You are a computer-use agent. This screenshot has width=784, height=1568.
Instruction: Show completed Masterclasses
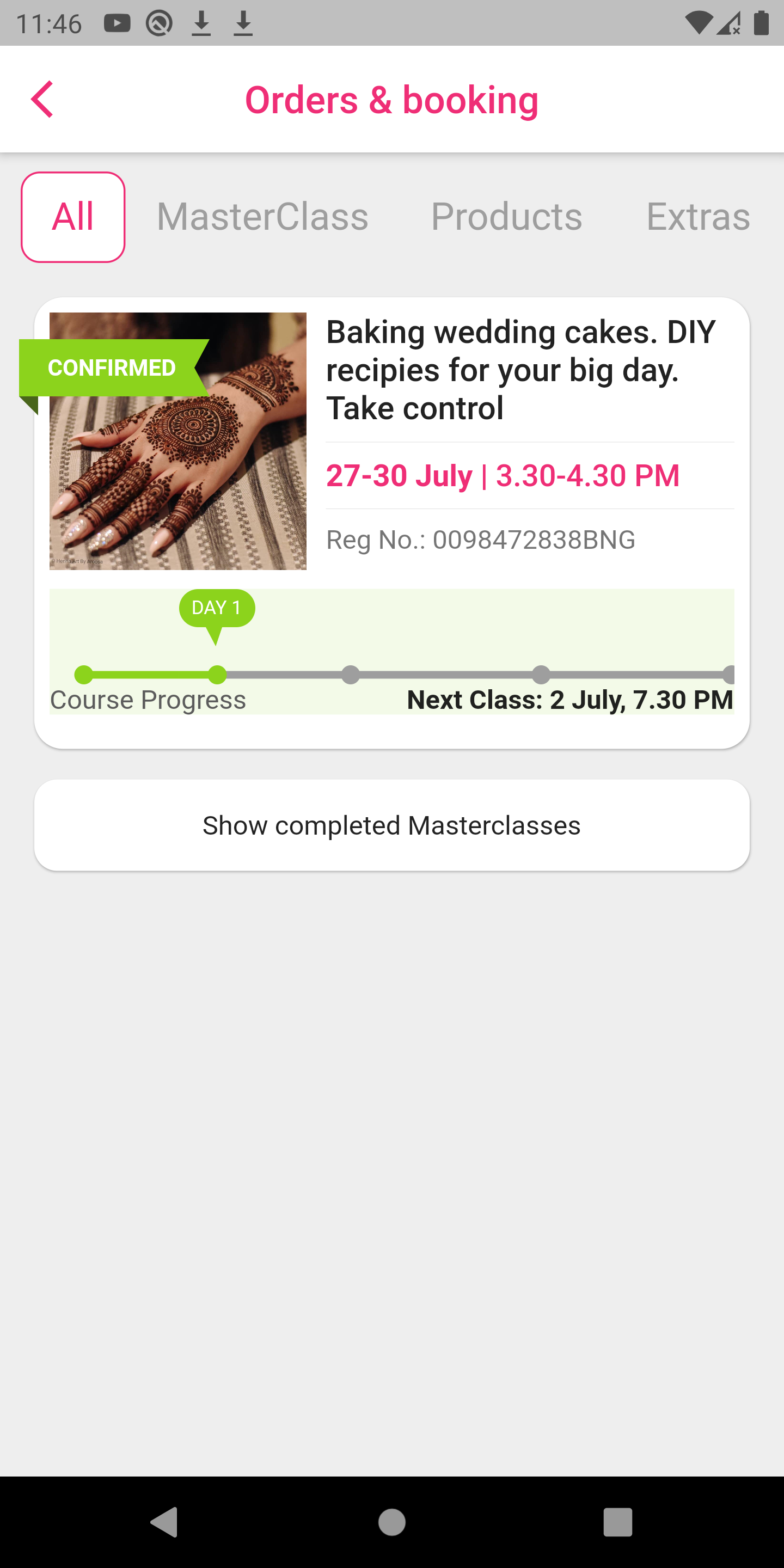(392, 825)
